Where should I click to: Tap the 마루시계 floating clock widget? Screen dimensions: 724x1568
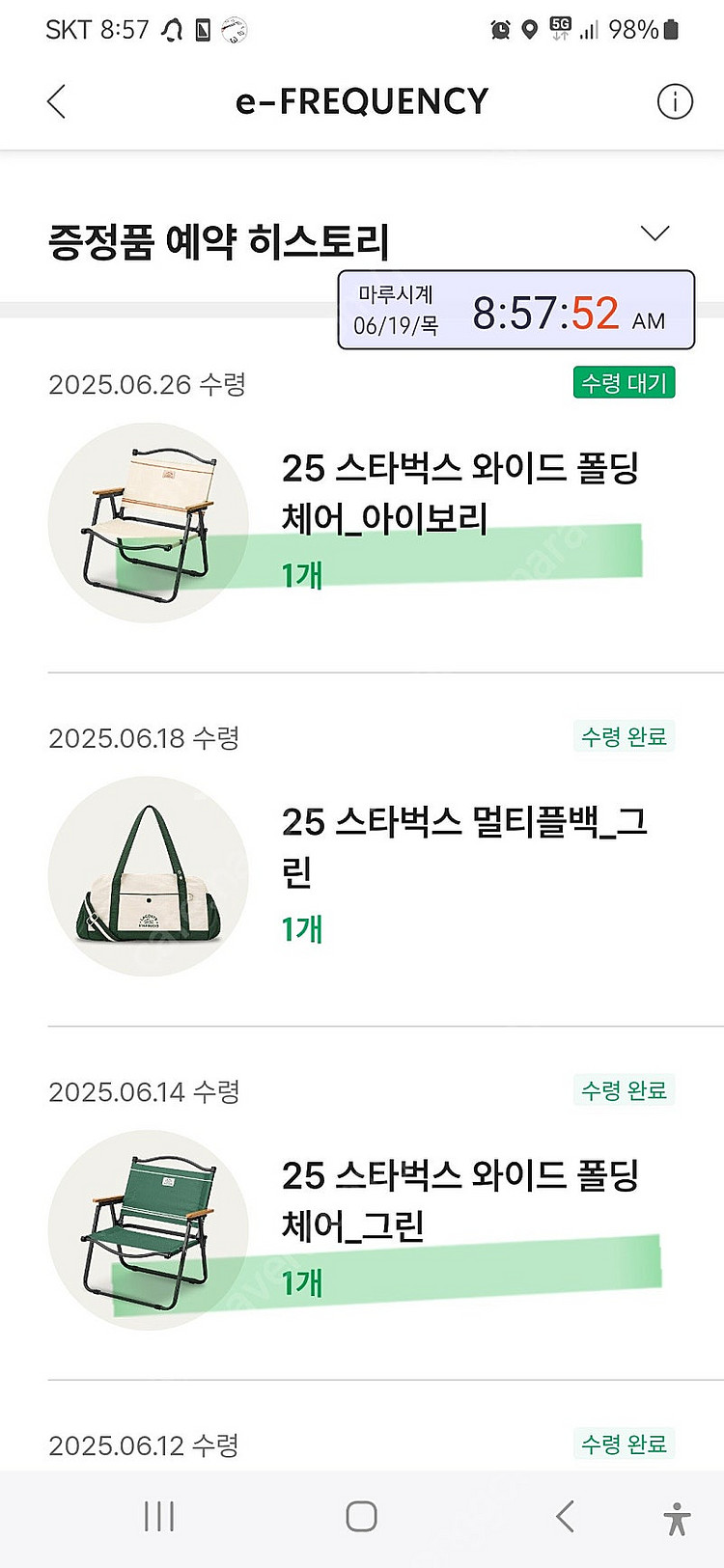pyautogui.click(x=515, y=310)
